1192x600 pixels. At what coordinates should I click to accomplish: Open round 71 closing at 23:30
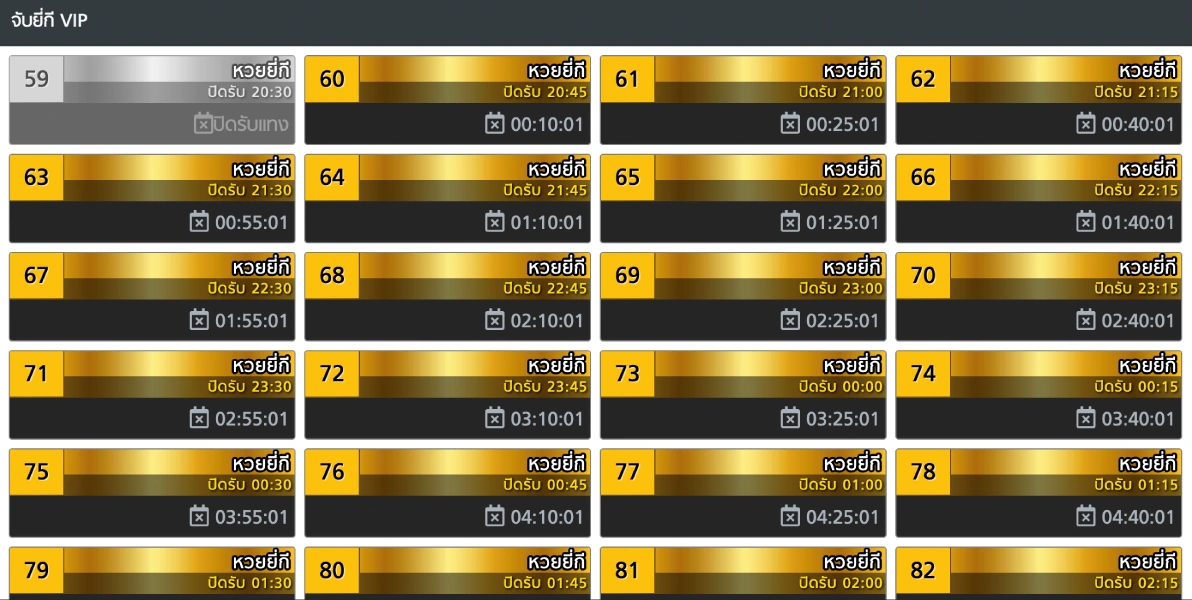pos(152,394)
